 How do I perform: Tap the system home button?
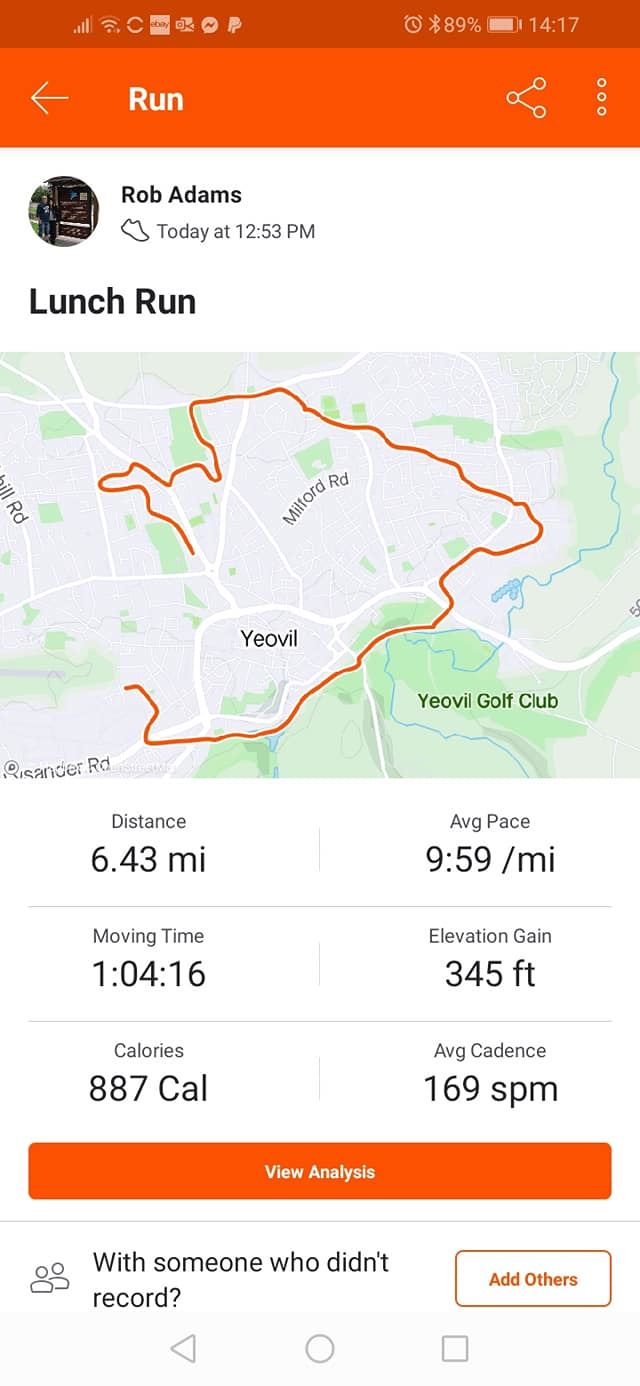[320, 1348]
